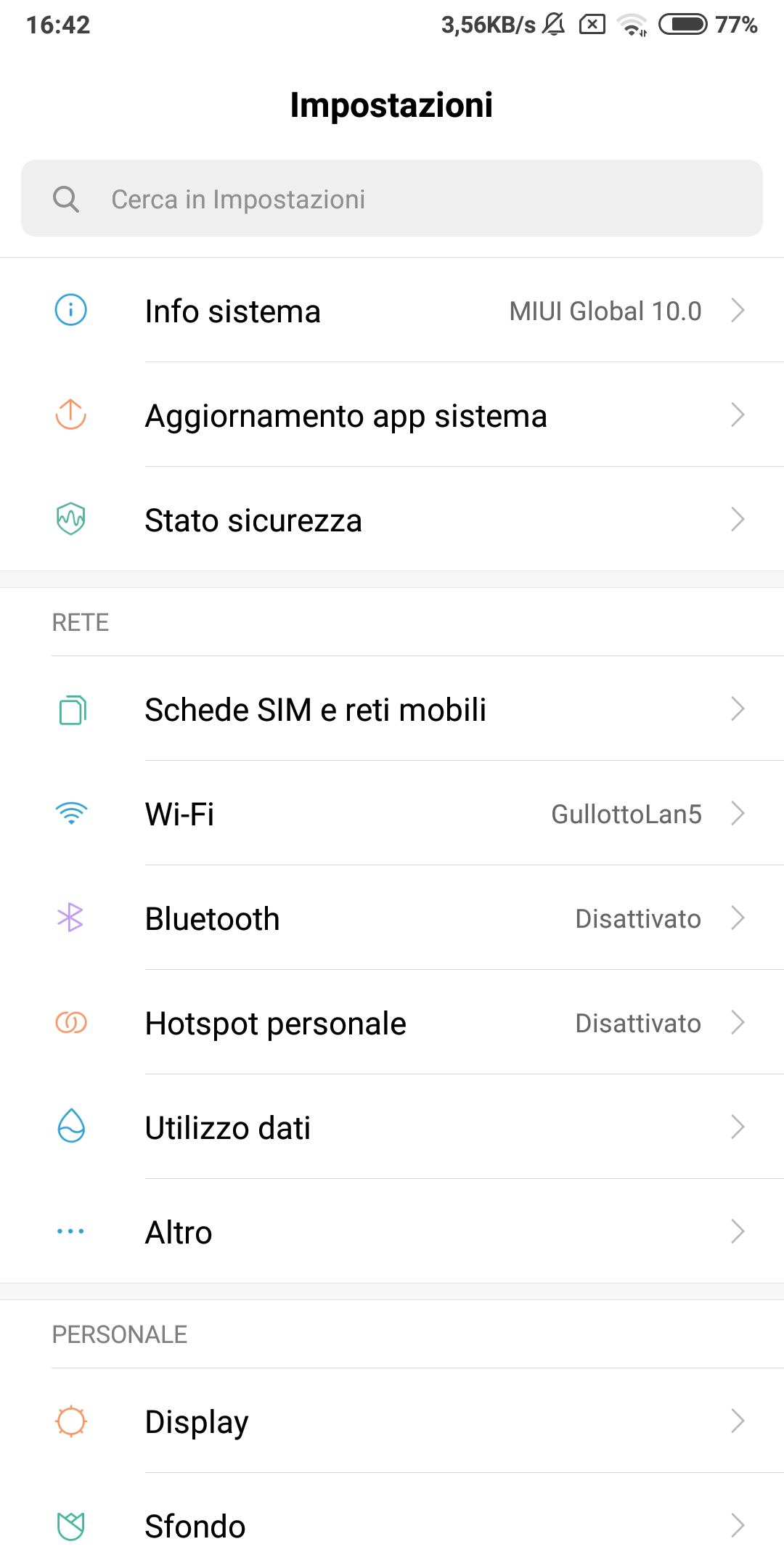Open Bluetooth settings
This screenshot has height=1568, width=784.
(392, 918)
